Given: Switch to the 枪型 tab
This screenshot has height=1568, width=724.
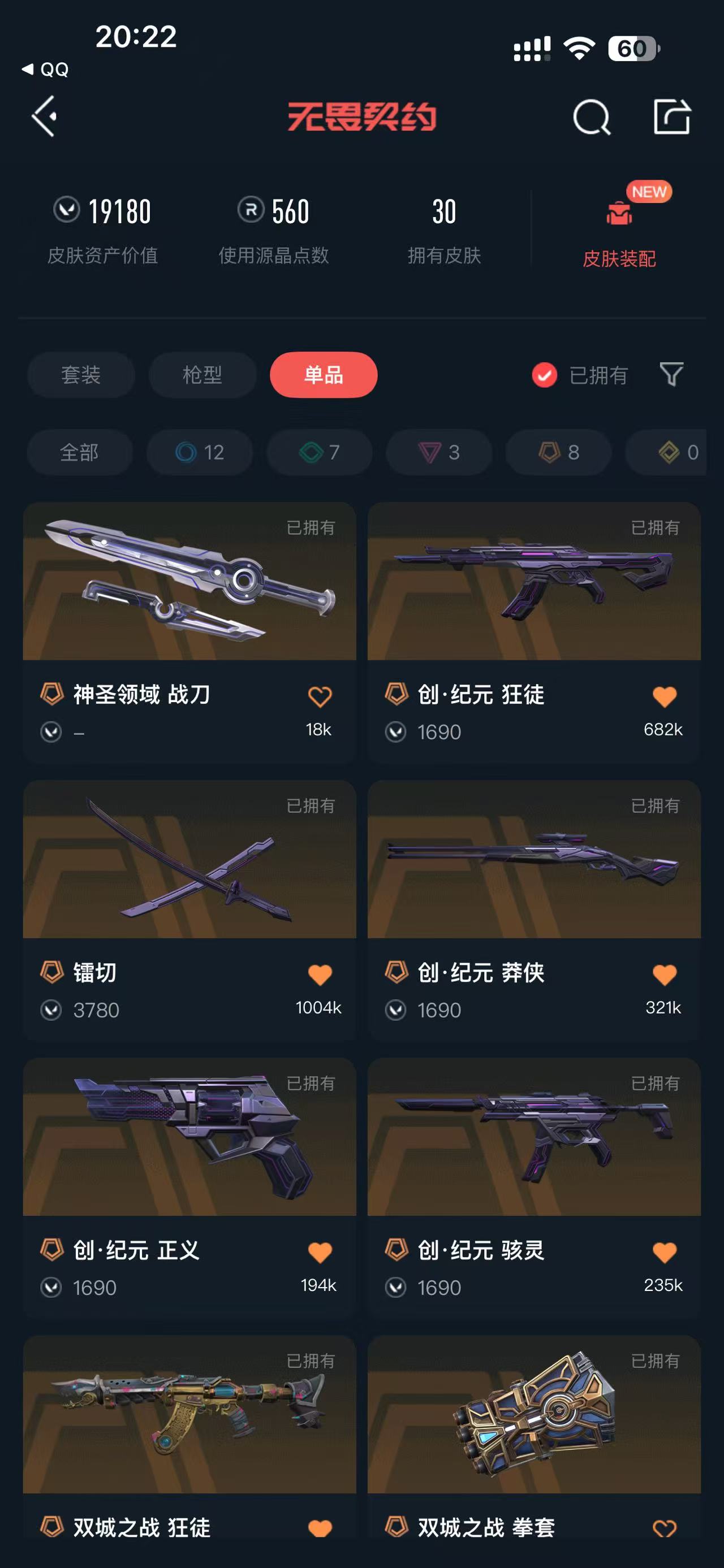Looking at the screenshot, I should click(202, 374).
